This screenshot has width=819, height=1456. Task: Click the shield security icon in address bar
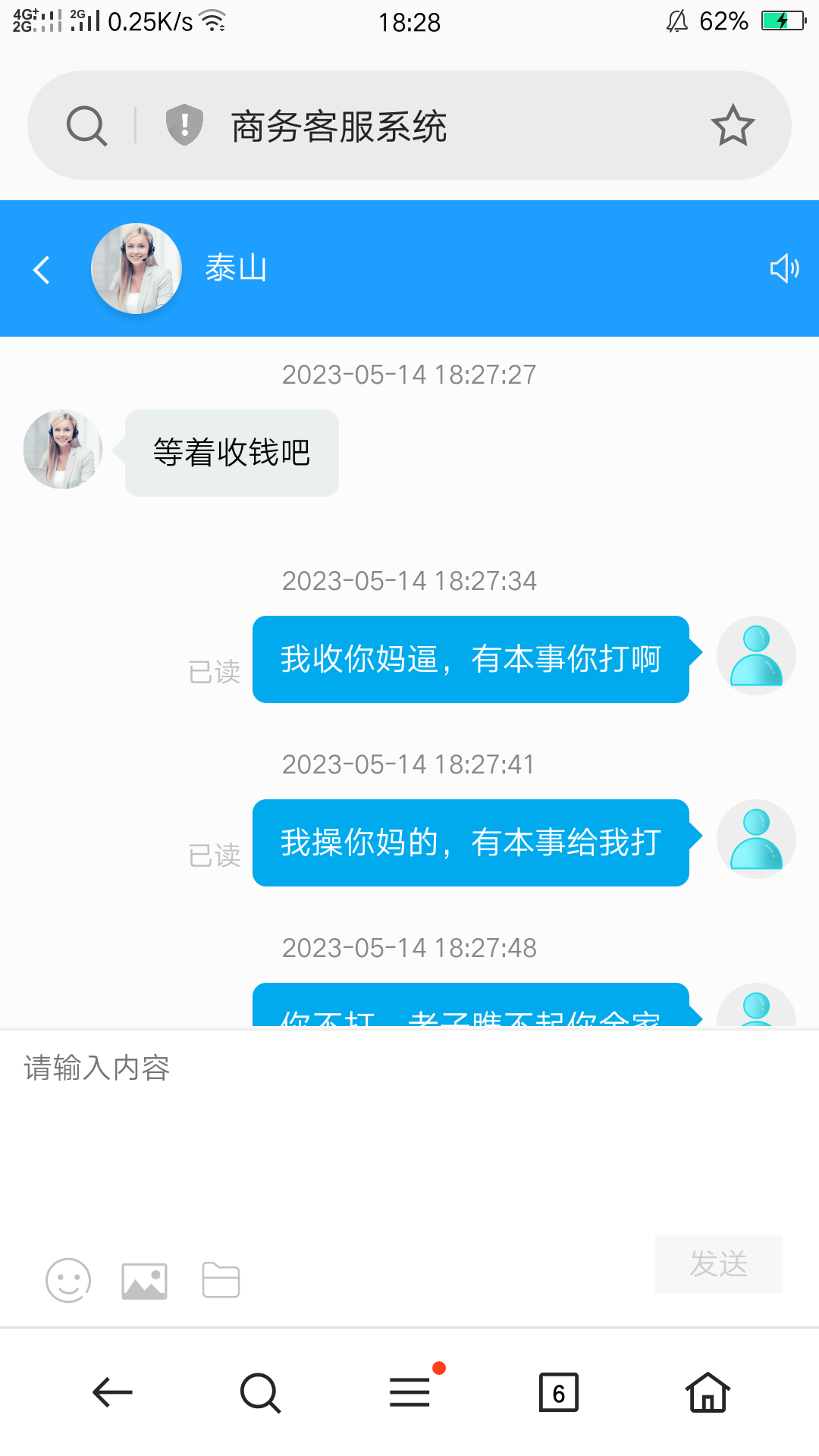(x=183, y=124)
